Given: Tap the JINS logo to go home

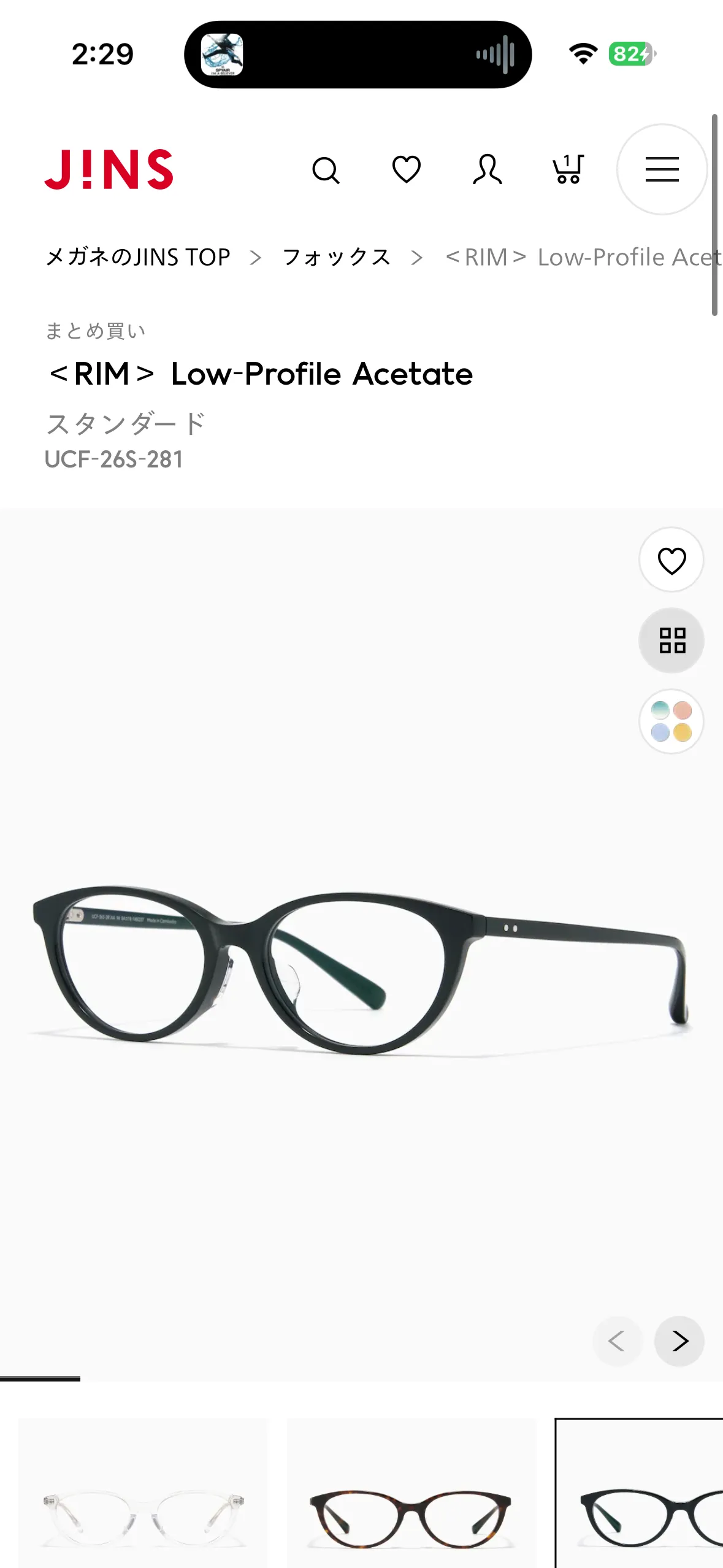Looking at the screenshot, I should coord(109,169).
